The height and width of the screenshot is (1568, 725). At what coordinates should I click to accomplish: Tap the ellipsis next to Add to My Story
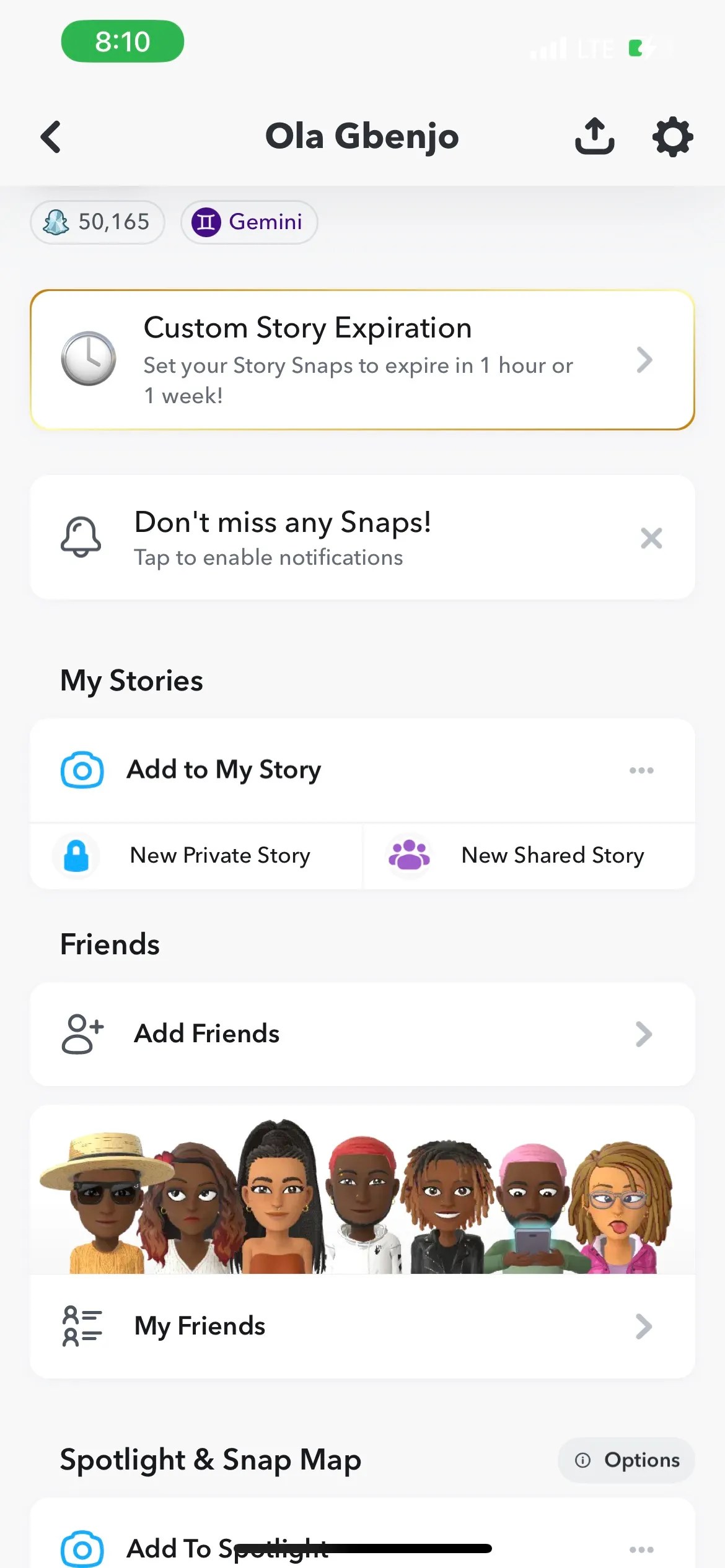point(641,770)
